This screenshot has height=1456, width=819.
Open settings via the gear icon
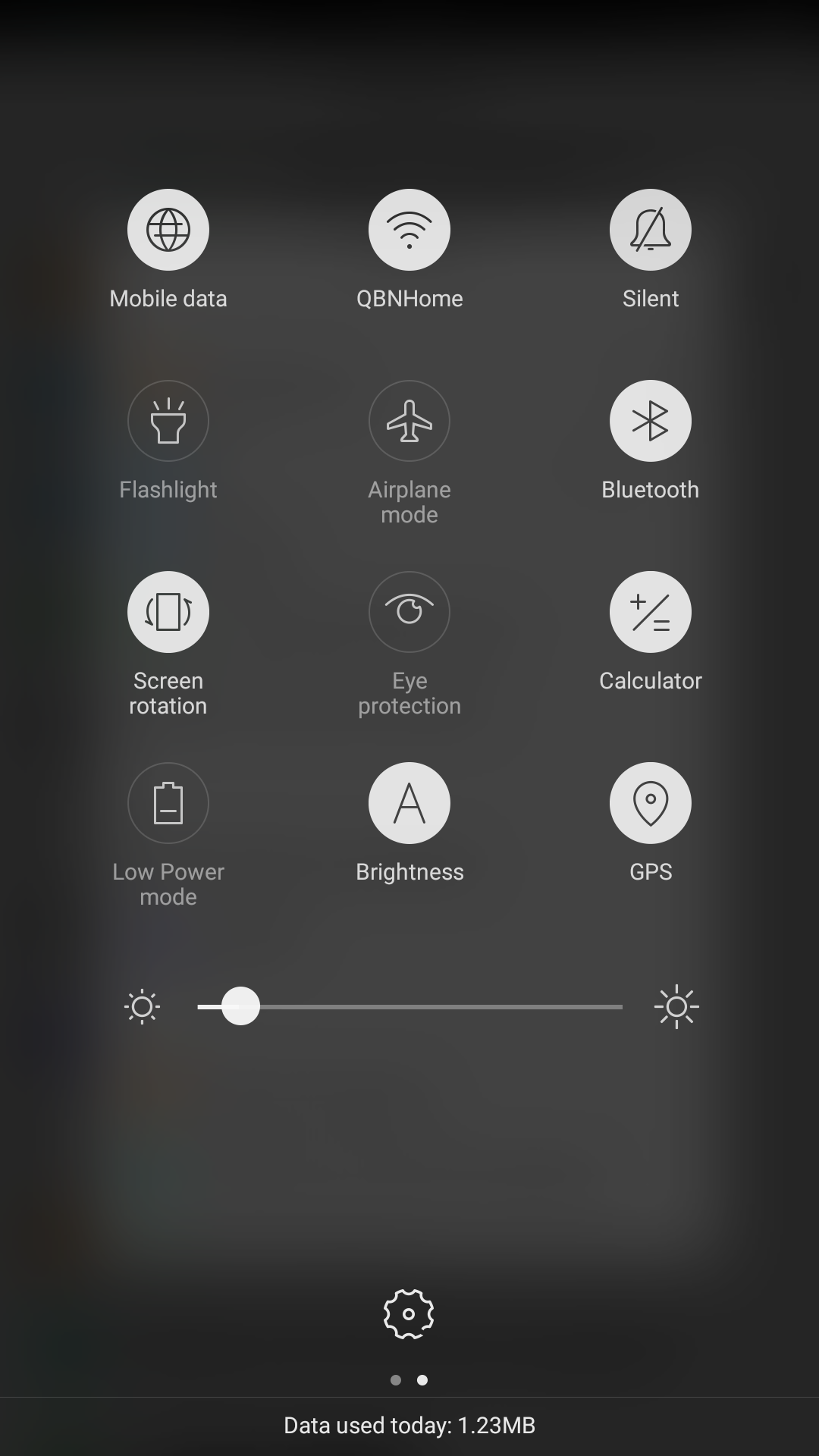pos(409,1313)
